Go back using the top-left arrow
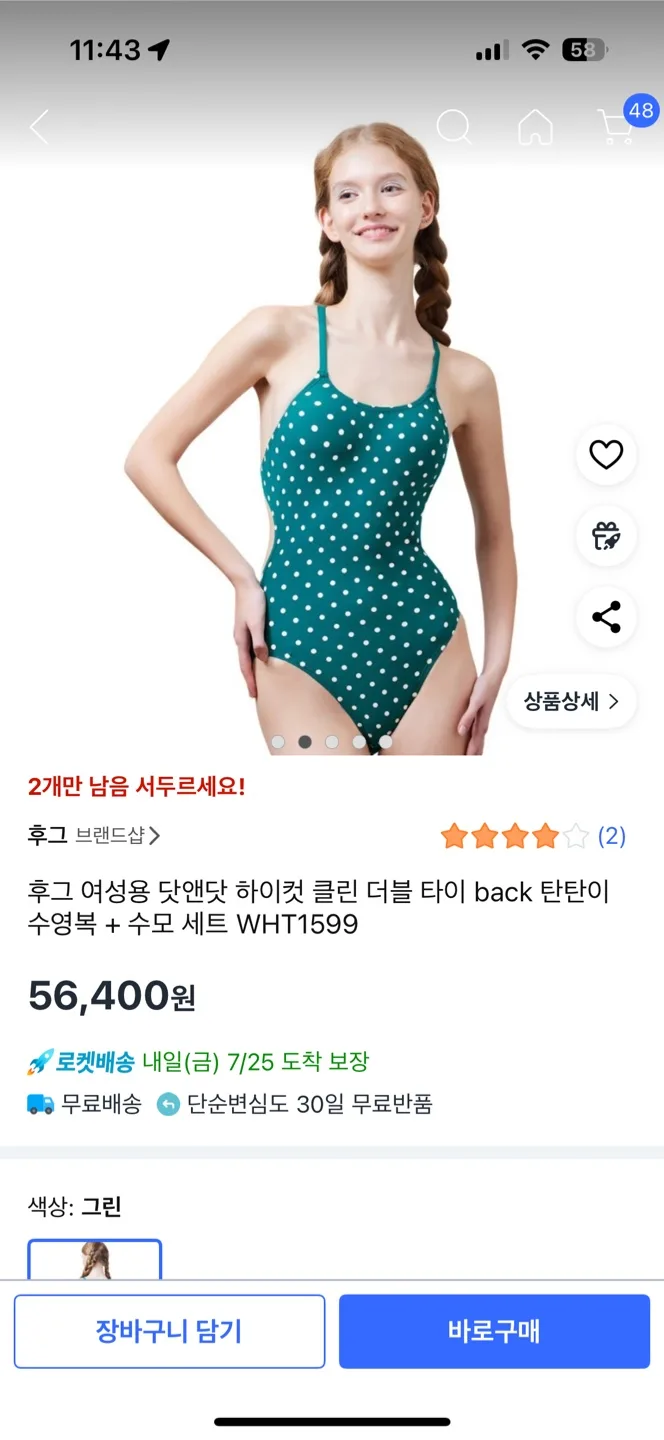The height and width of the screenshot is (1440, 664). pos(39,127)
